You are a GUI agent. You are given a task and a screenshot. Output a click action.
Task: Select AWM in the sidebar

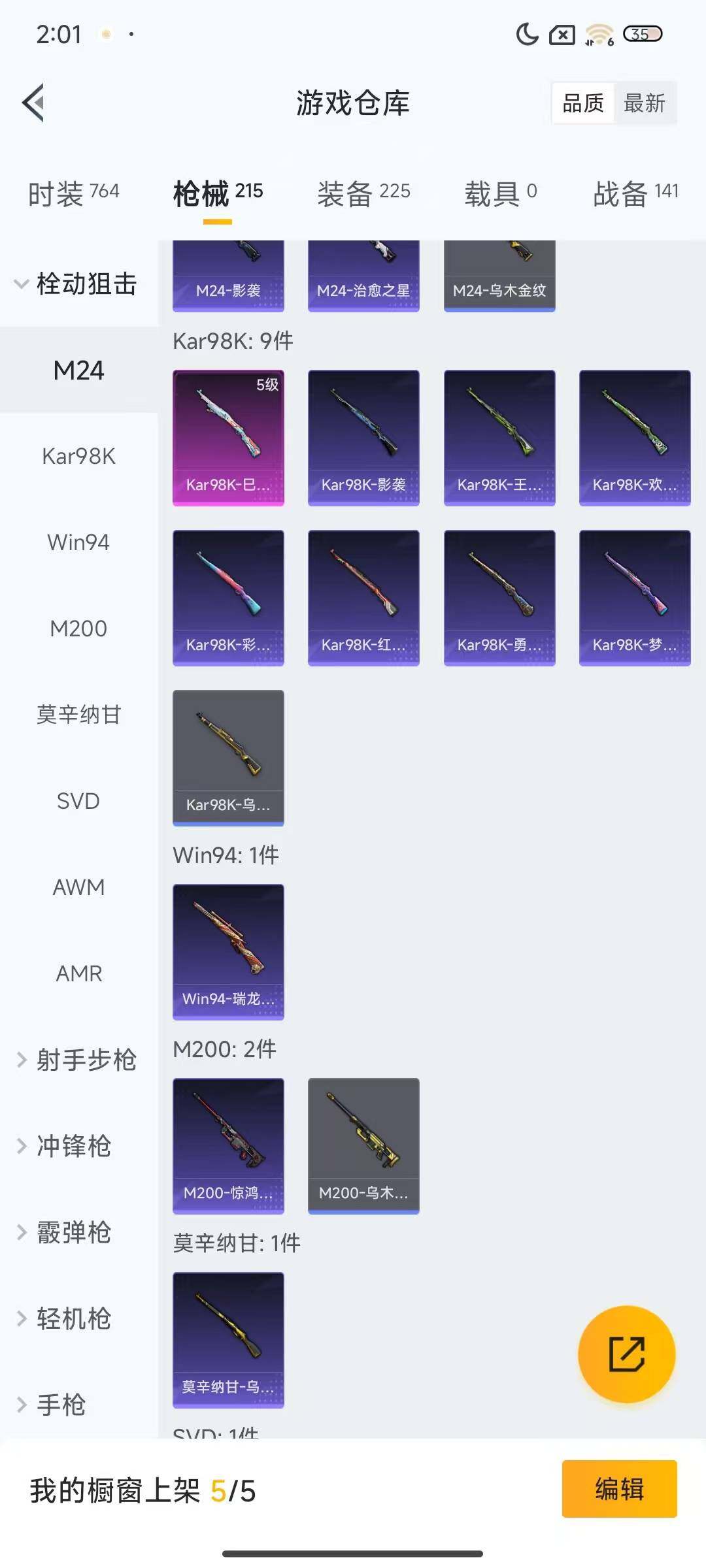(78, 887)
